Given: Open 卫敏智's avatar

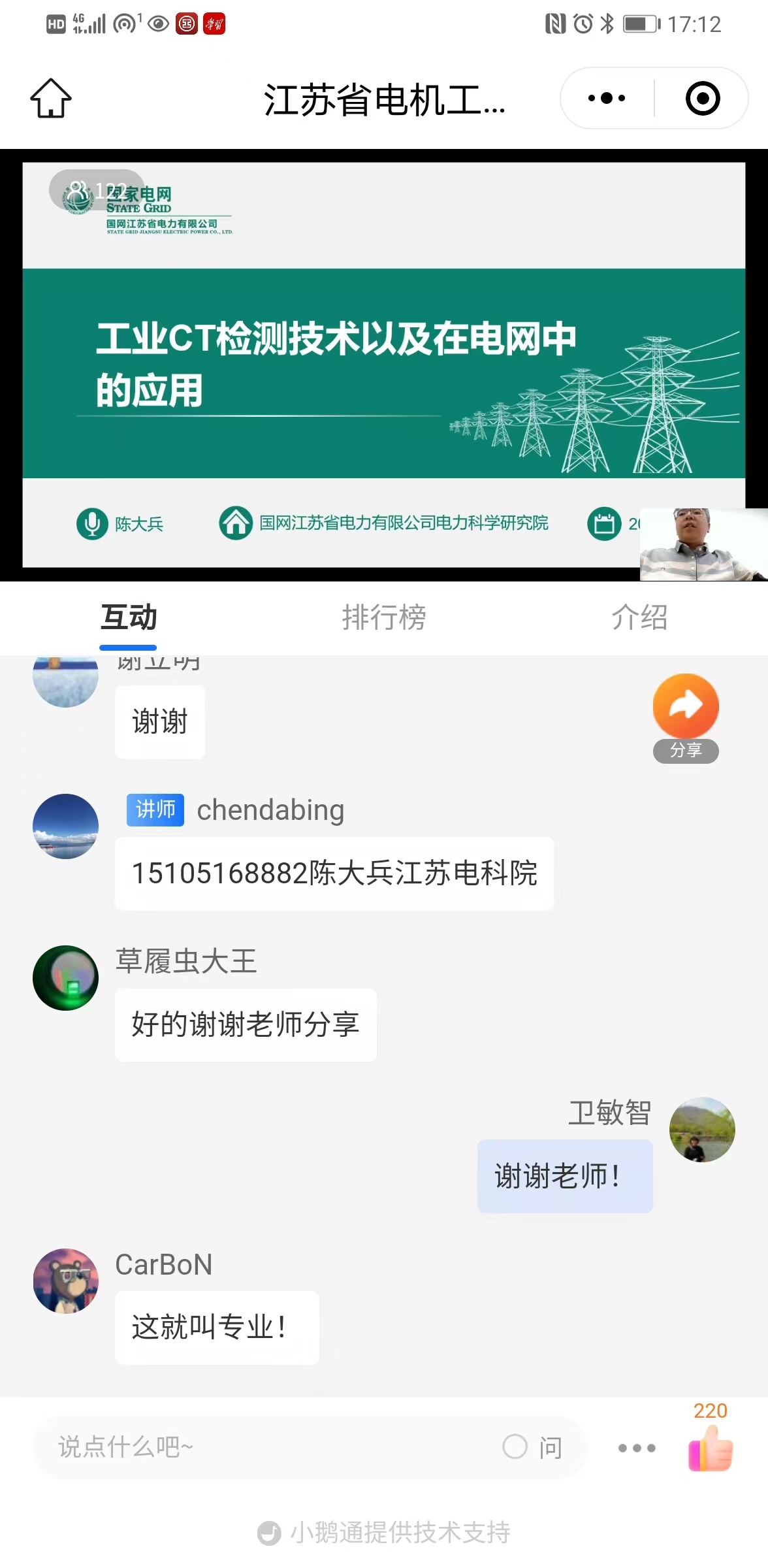Looking at the screenshot, I should coord(702,1130).
